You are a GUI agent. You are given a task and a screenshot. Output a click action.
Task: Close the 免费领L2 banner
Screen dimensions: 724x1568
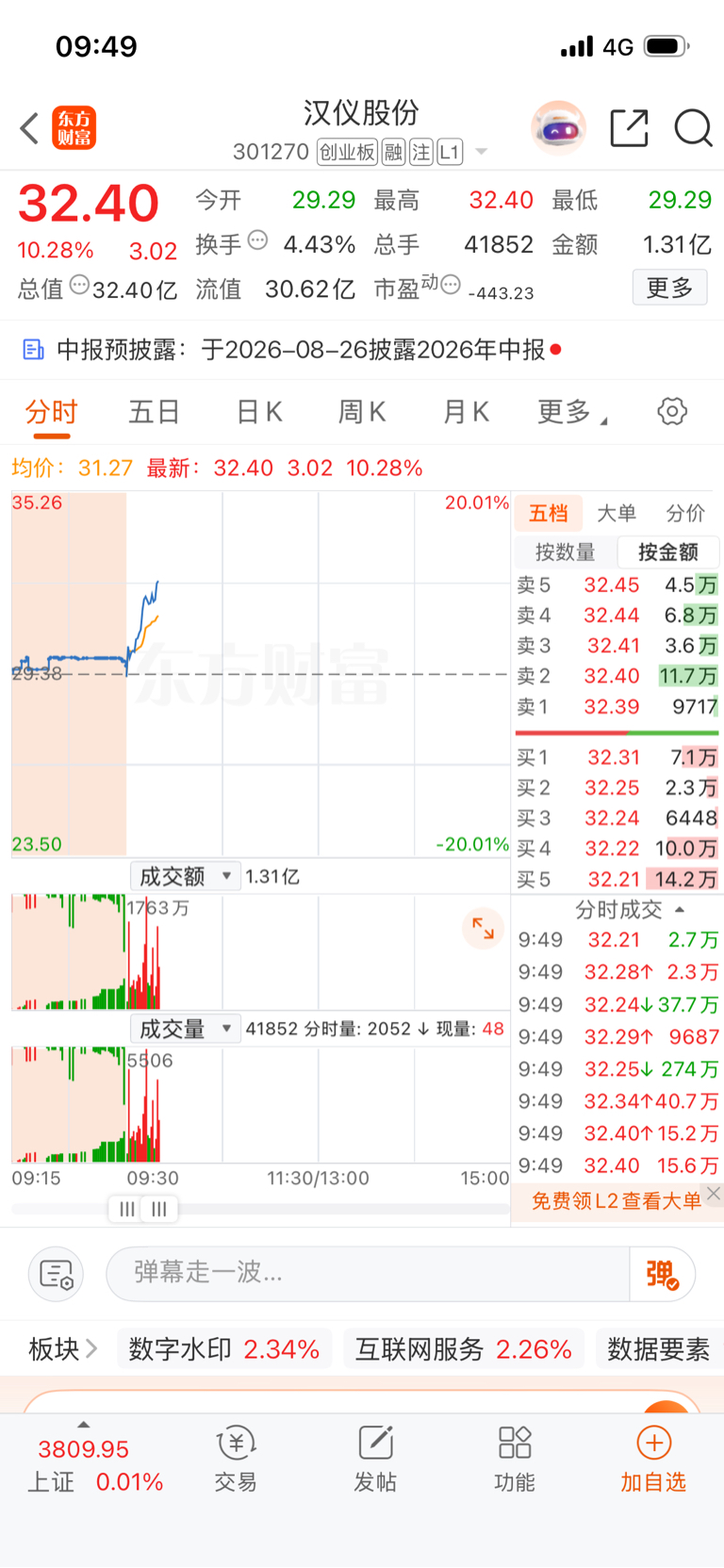pos(714,1194)
